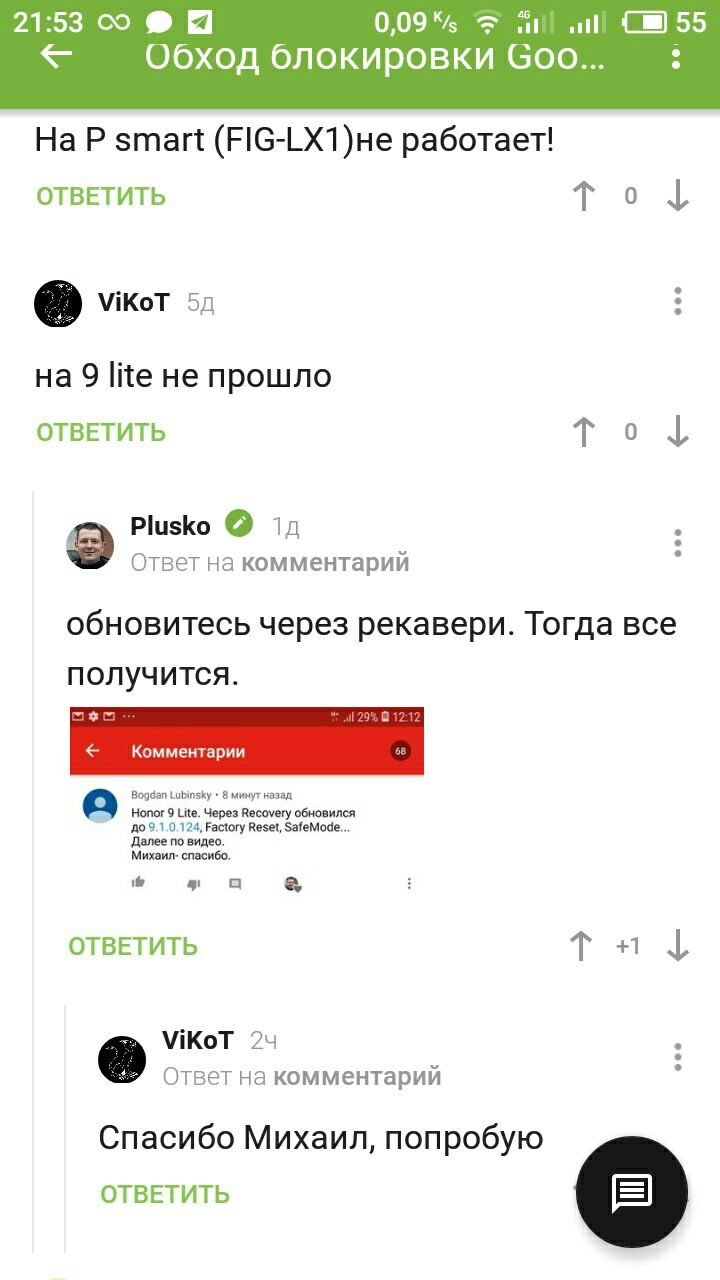Image resolution: width=720 pixels, height=1280 pixels.
Task: Downvote the P smart (FIG-LX1) comment
Action: [x=678, y=196]
